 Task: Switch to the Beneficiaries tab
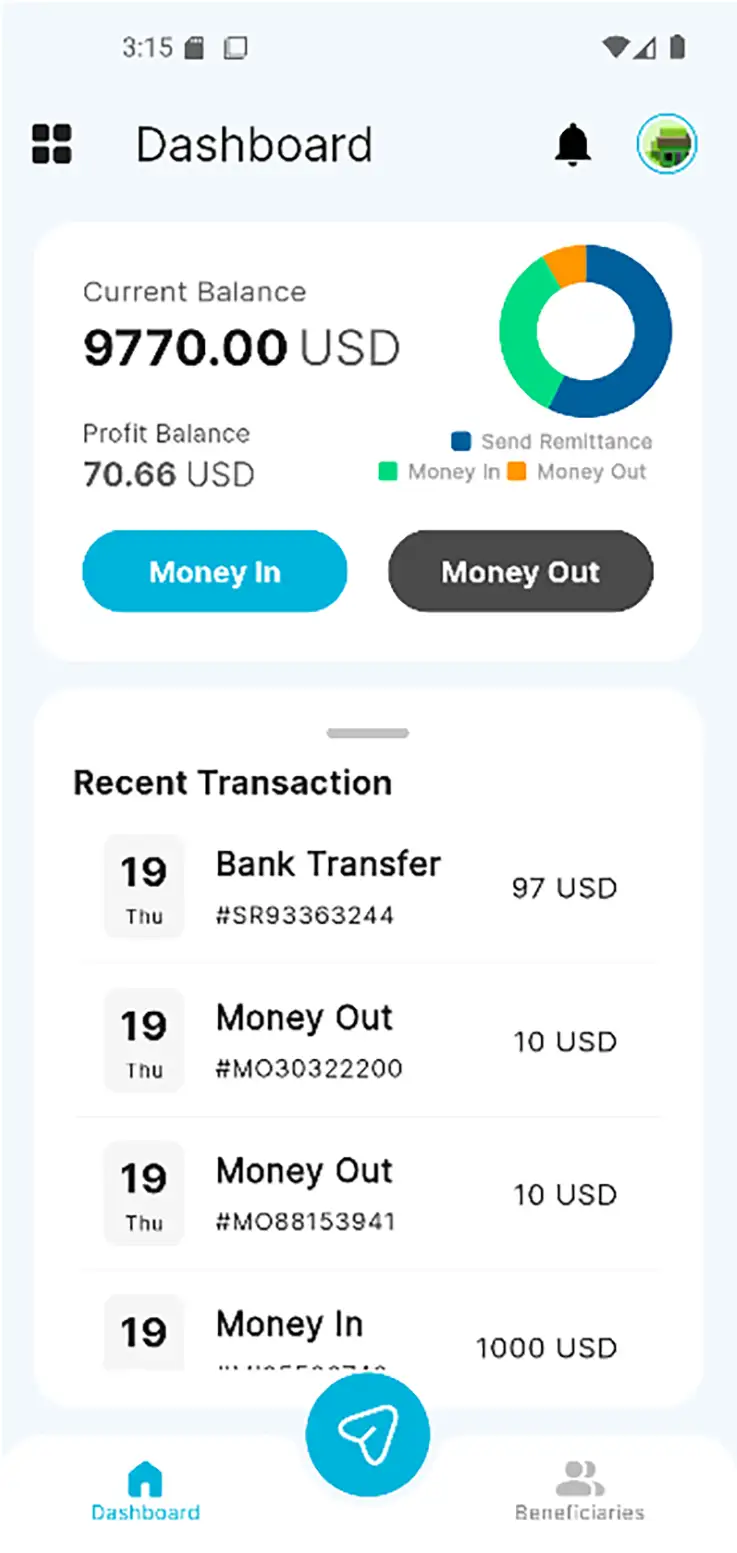click(580, 1491)
